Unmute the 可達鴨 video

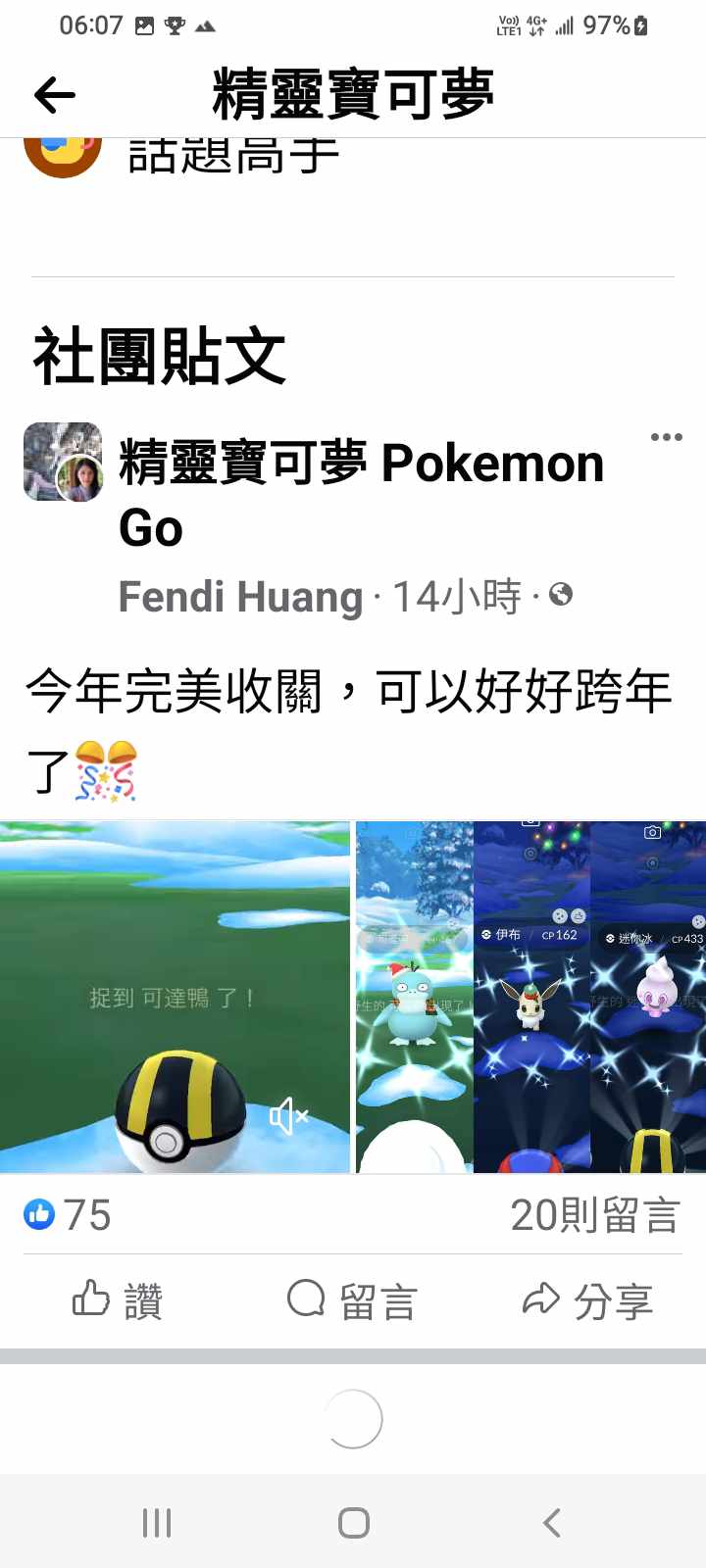(287, 1115)
